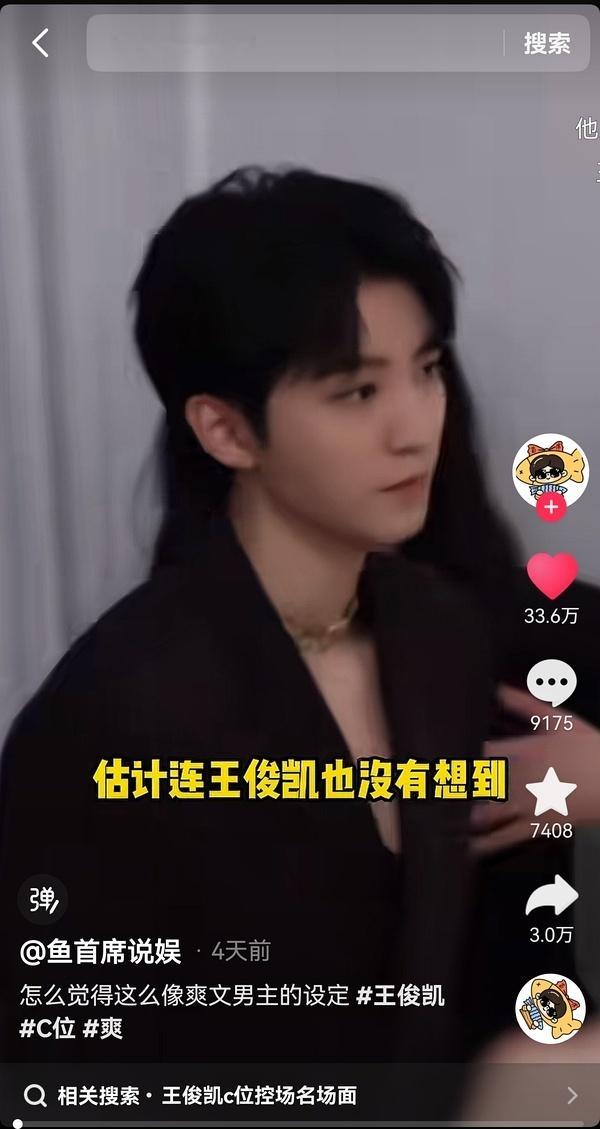Open the comments bubble icon
600x1129 pixels.
click(551, 684)
